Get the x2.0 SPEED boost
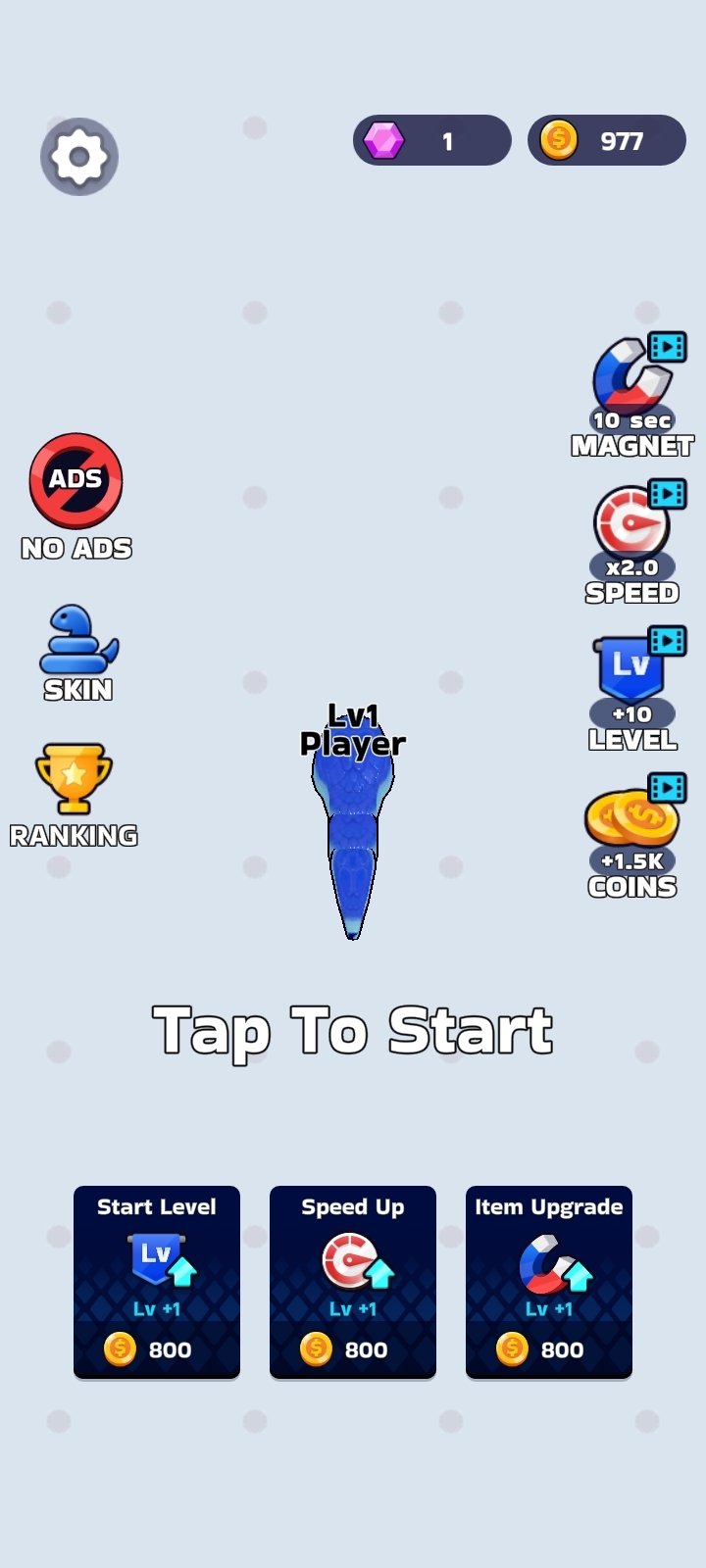 pos(633,542)
